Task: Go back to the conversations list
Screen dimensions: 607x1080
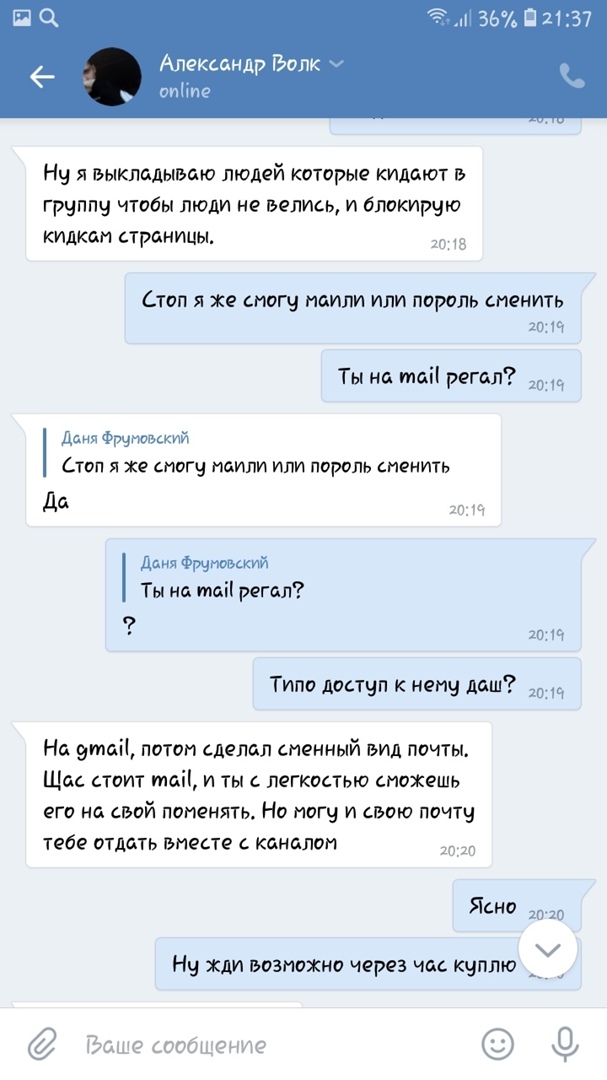Action: pyautogui.click(x=42, y=77)
